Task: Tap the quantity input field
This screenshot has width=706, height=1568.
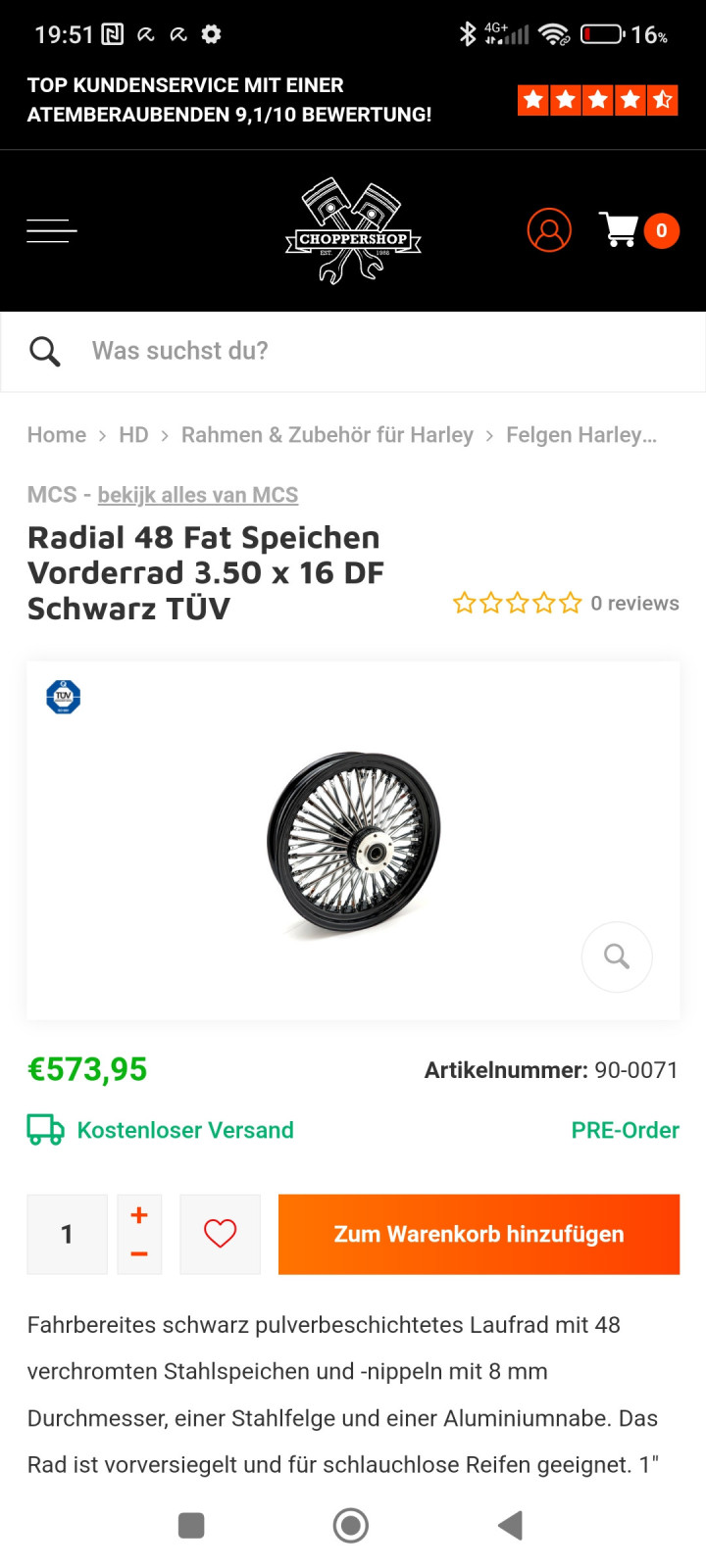Action: [67, 1234]
